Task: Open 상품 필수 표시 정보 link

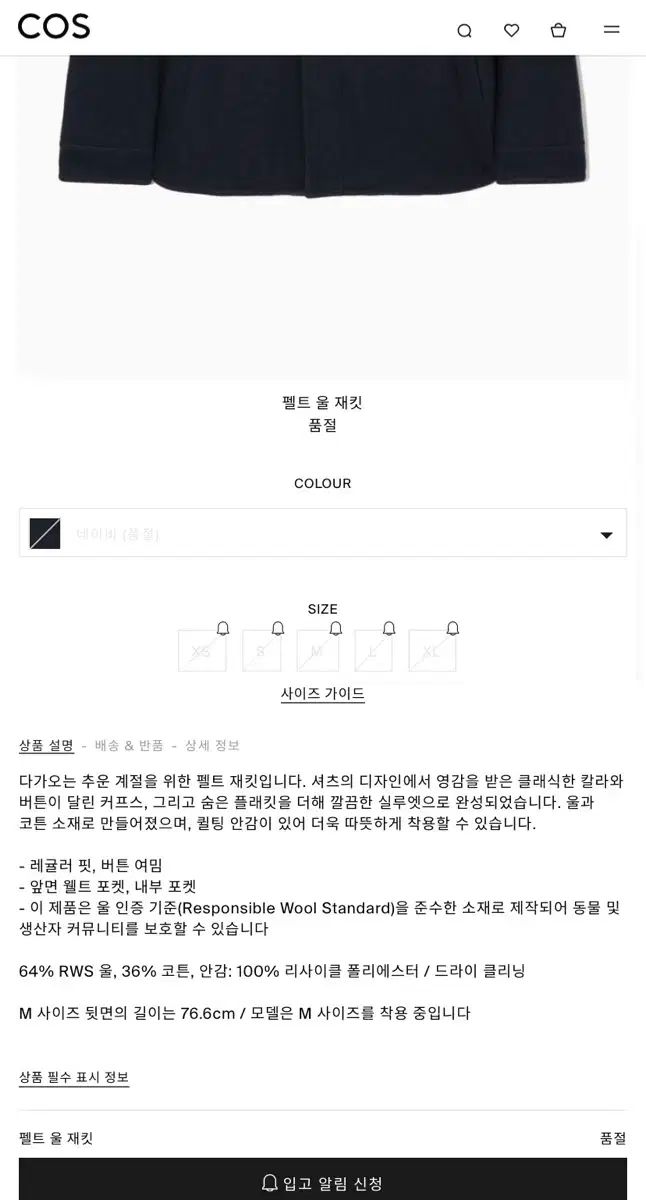Action: (x=74, y=1078)
